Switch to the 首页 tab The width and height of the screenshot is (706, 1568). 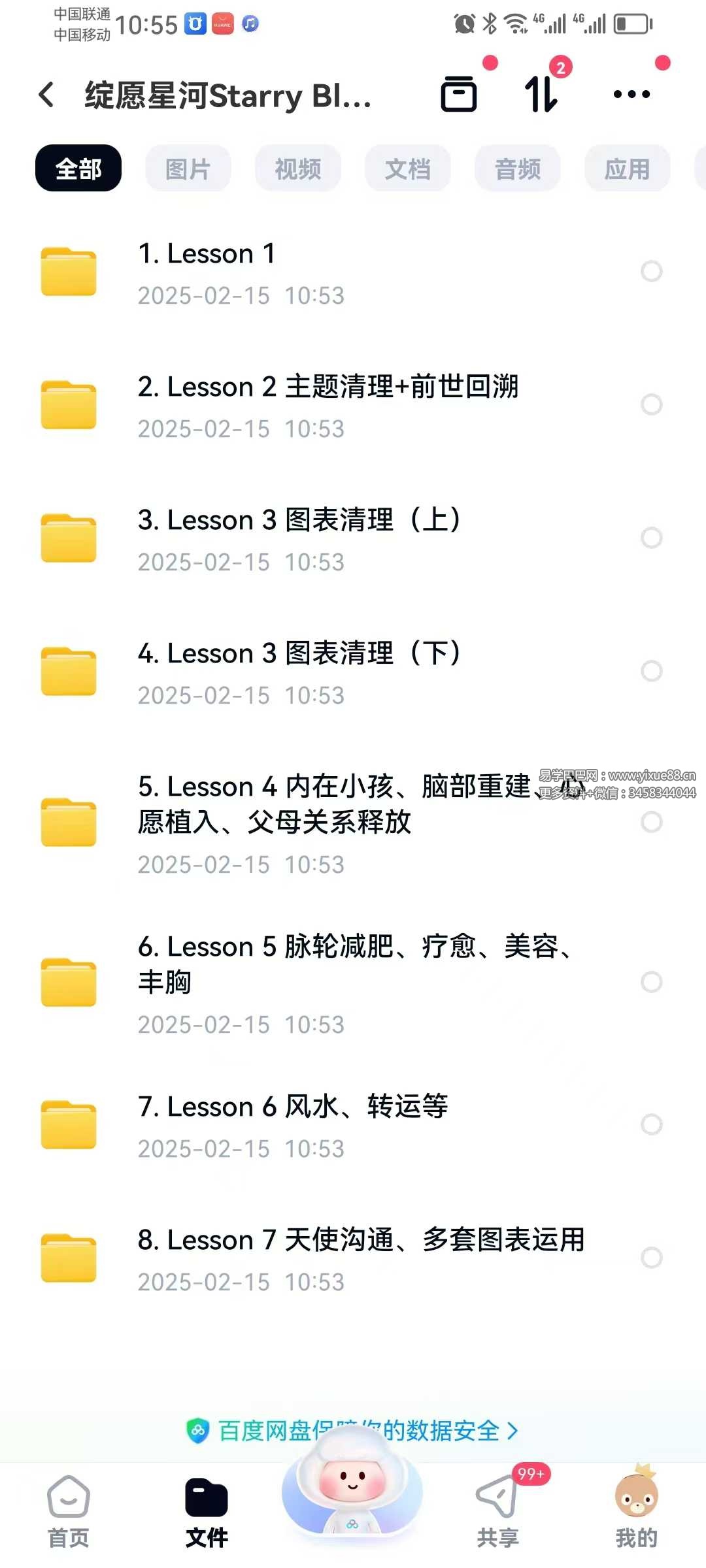[69, 1511]
